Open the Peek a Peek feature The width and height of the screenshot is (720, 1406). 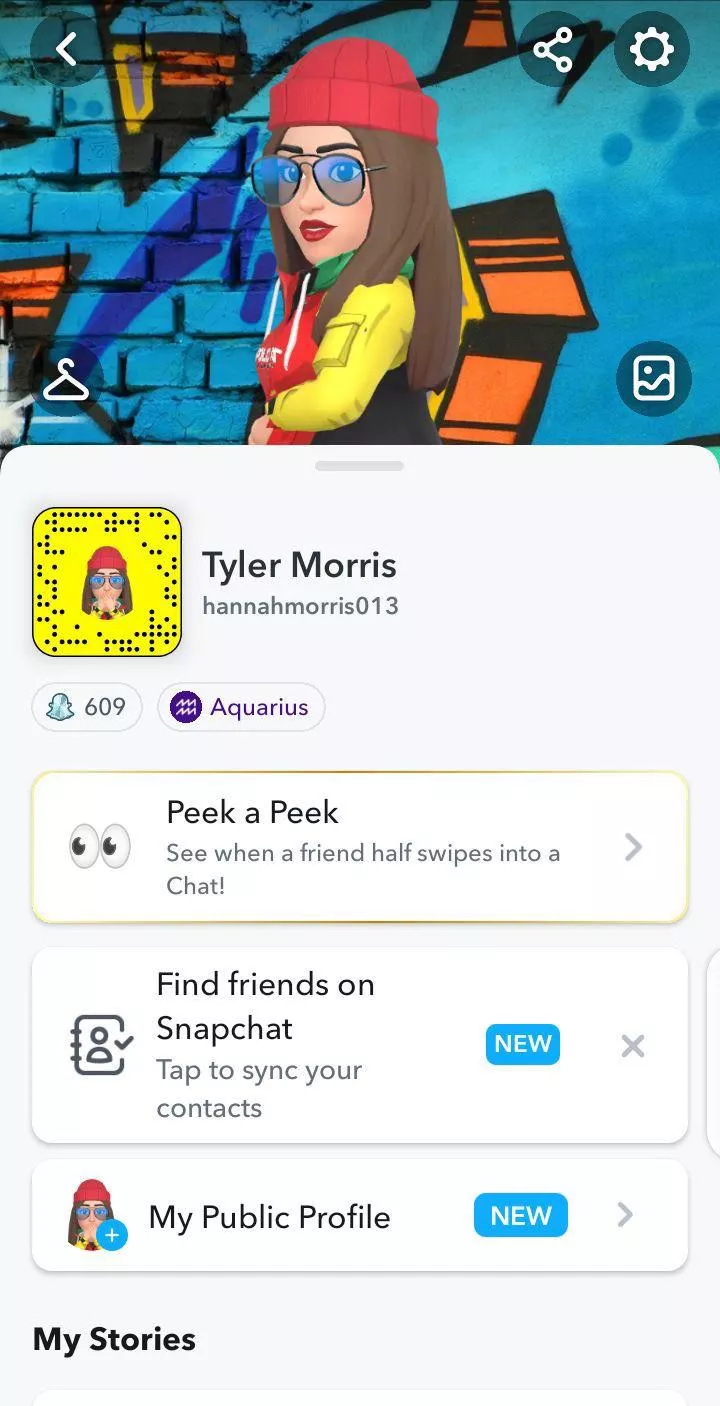pos(360,845)
